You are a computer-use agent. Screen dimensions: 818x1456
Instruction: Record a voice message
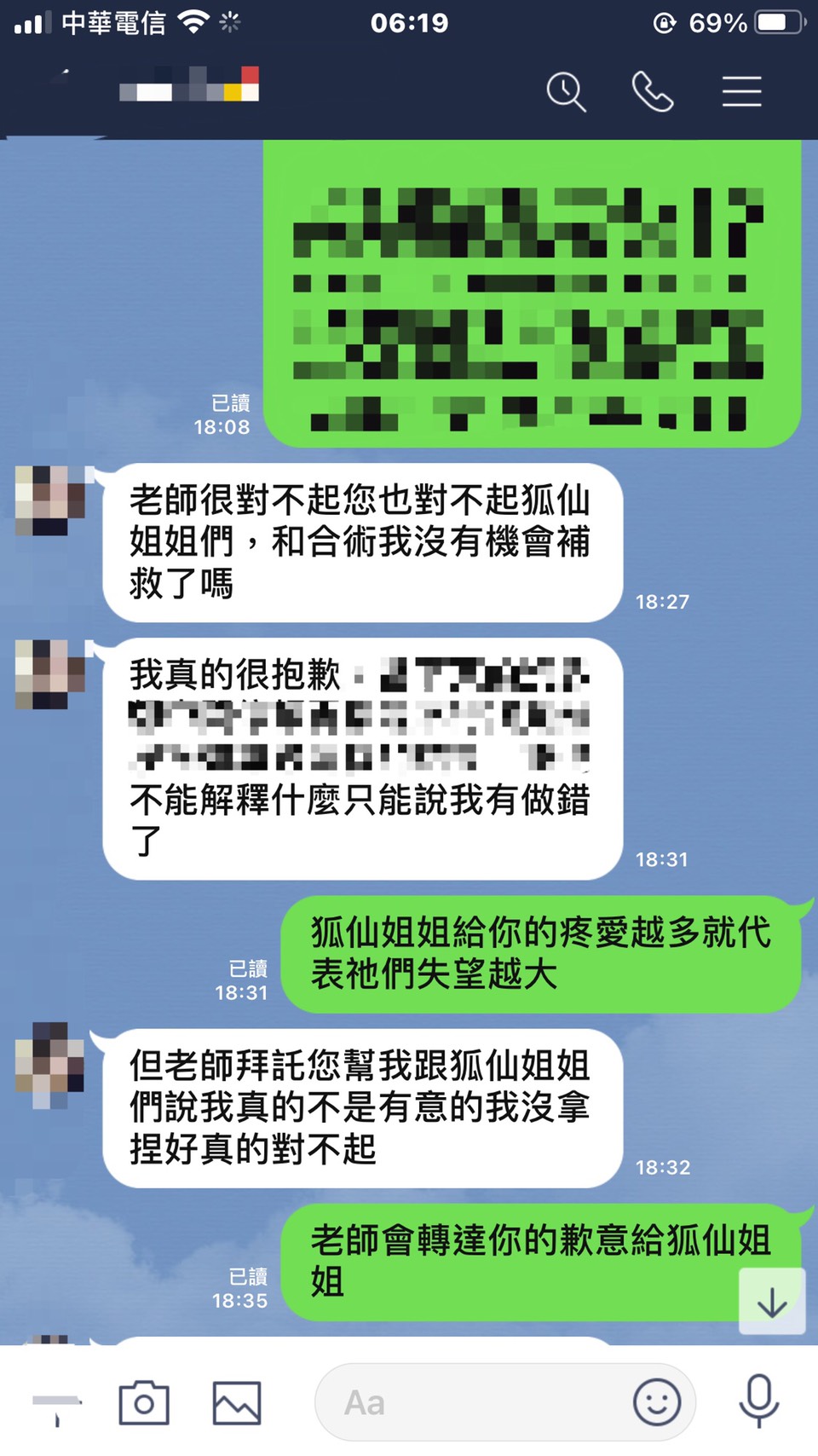[x=758, y=1401]
